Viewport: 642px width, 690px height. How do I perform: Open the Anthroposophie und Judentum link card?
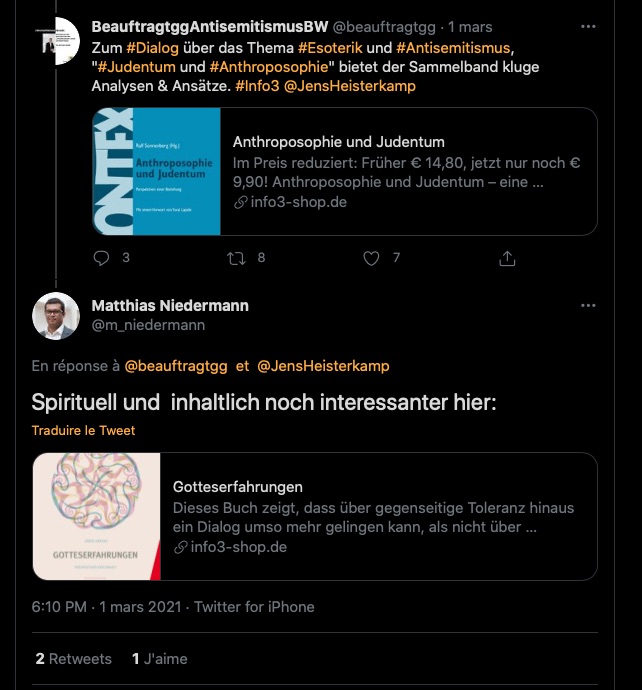point(344,172)
